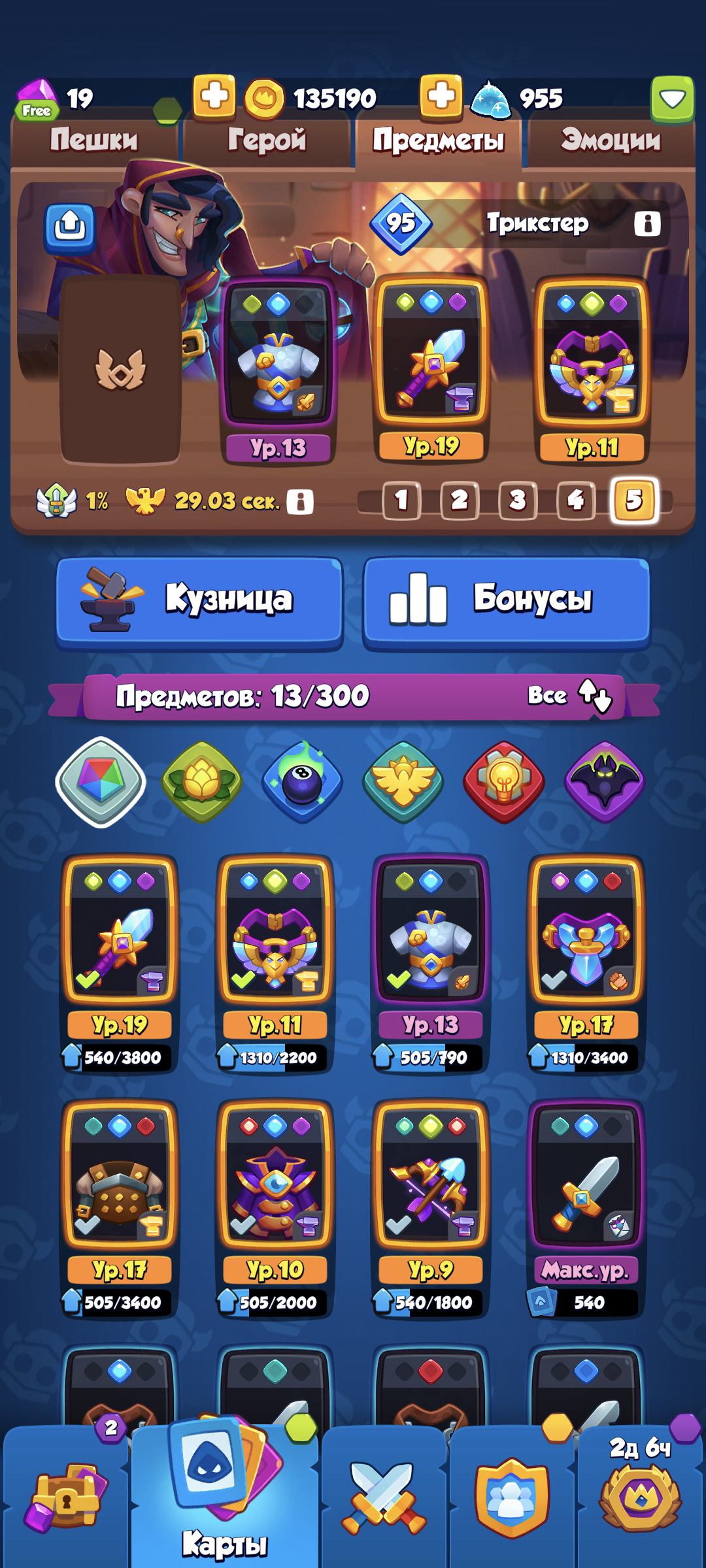Switch to the Герой tab
This screenshot has width=706, height=1568.
267,139
